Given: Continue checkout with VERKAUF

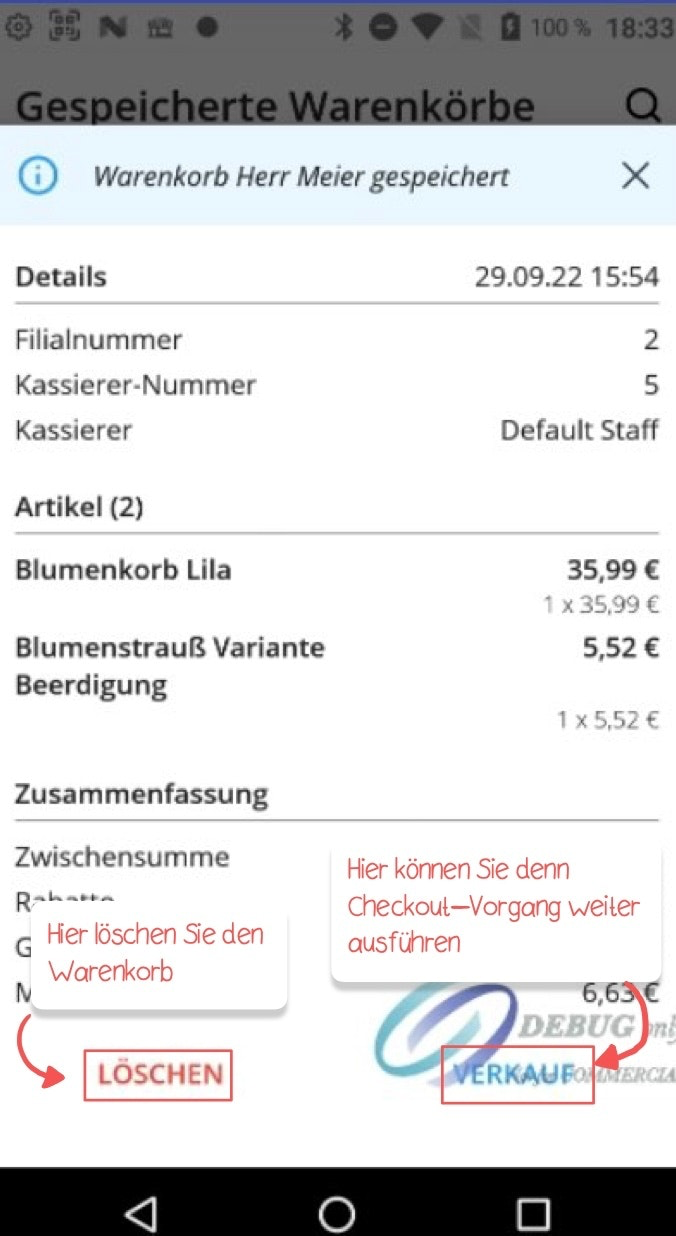Looking at the screenshot, I should [x=517, y=1075].
